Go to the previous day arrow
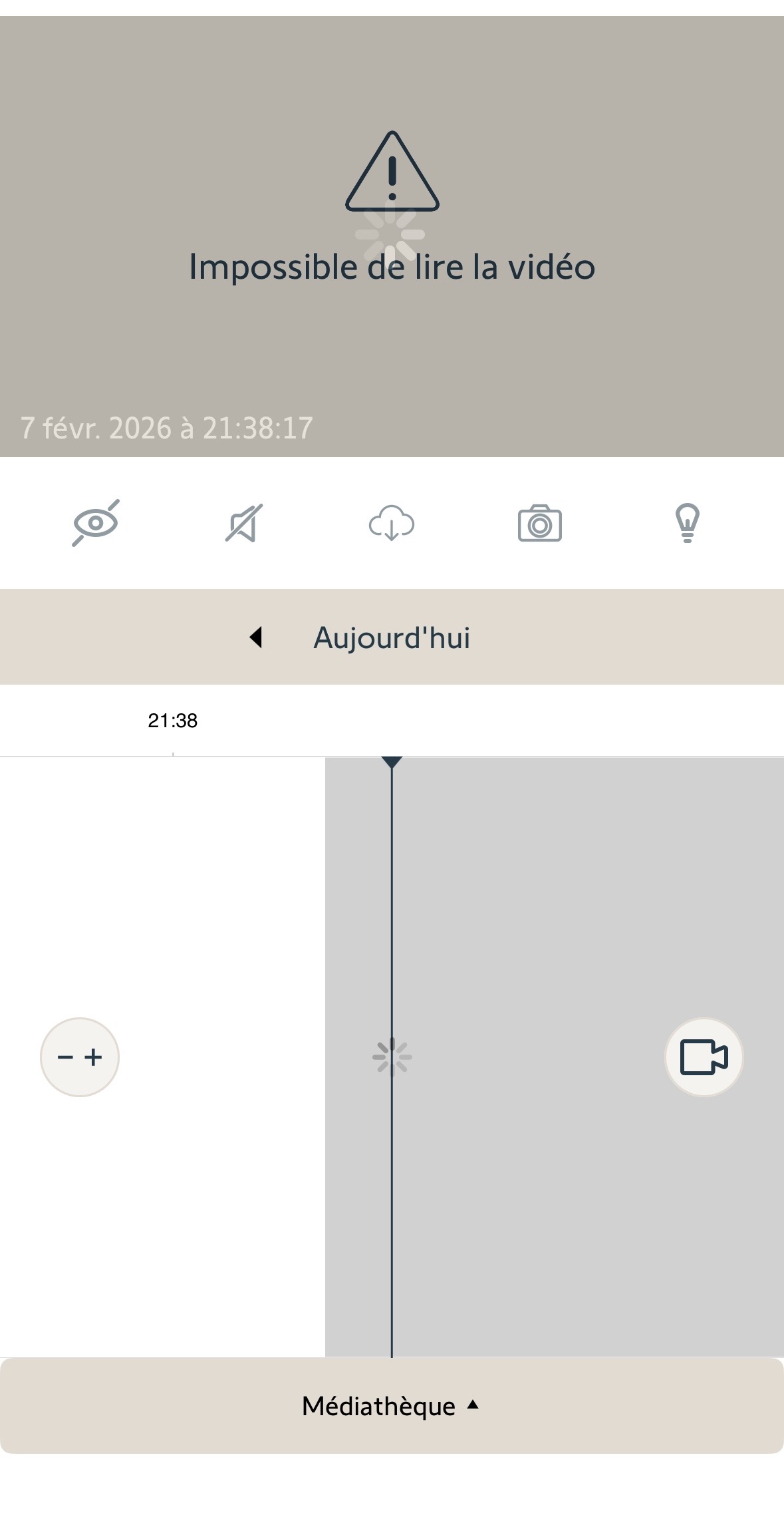Screen dimensions: 784x1521 coord(256,637)
